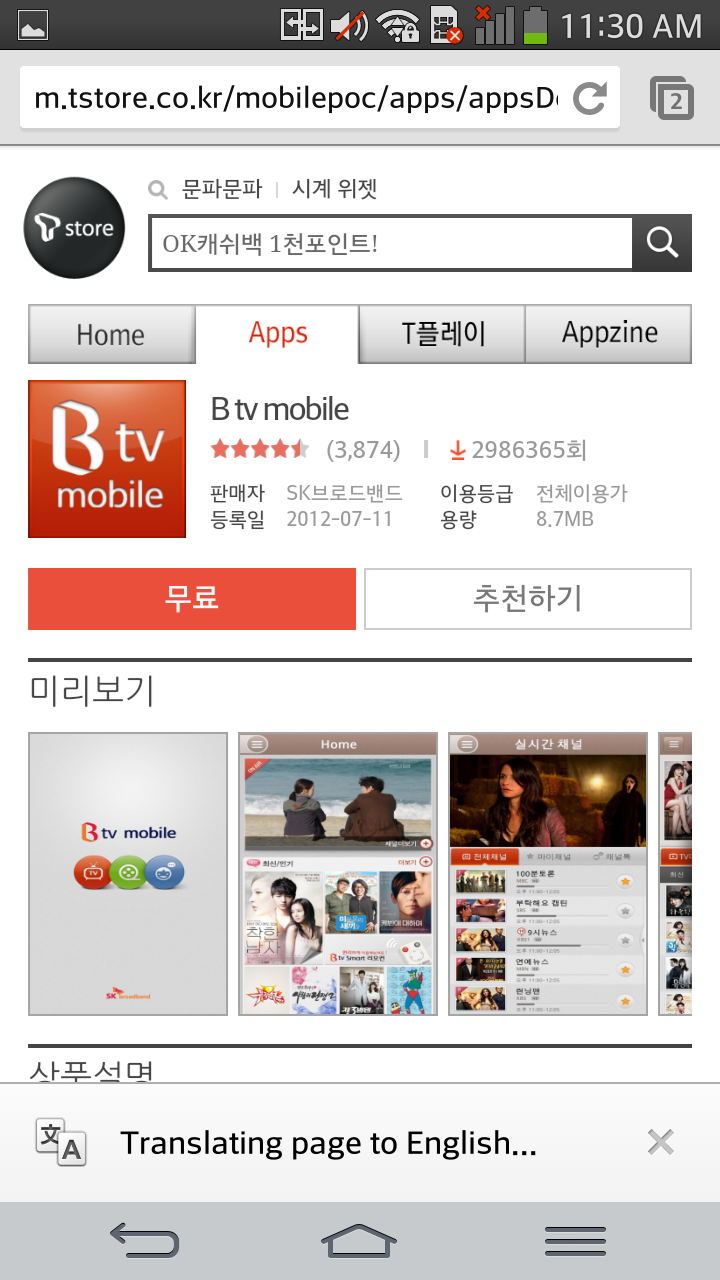Go back with the navigation back button

(145, 1241)
